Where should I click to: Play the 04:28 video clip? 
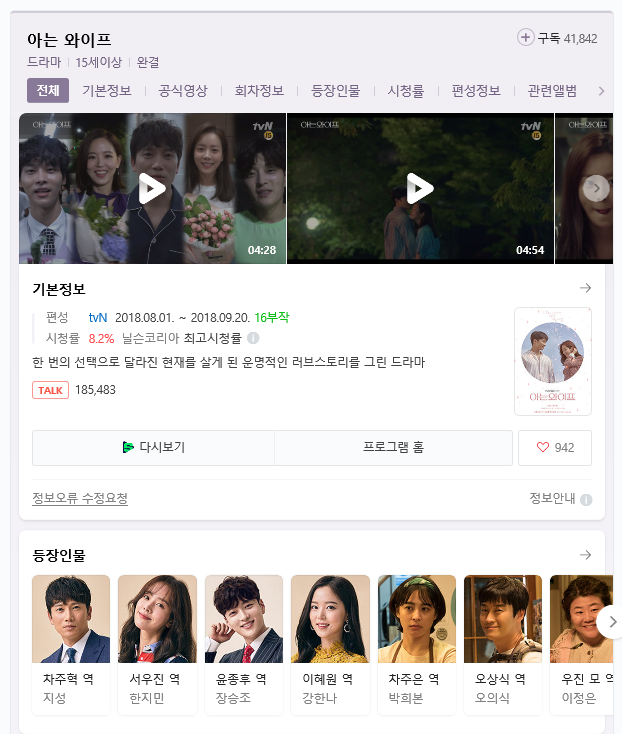[152, 188]
